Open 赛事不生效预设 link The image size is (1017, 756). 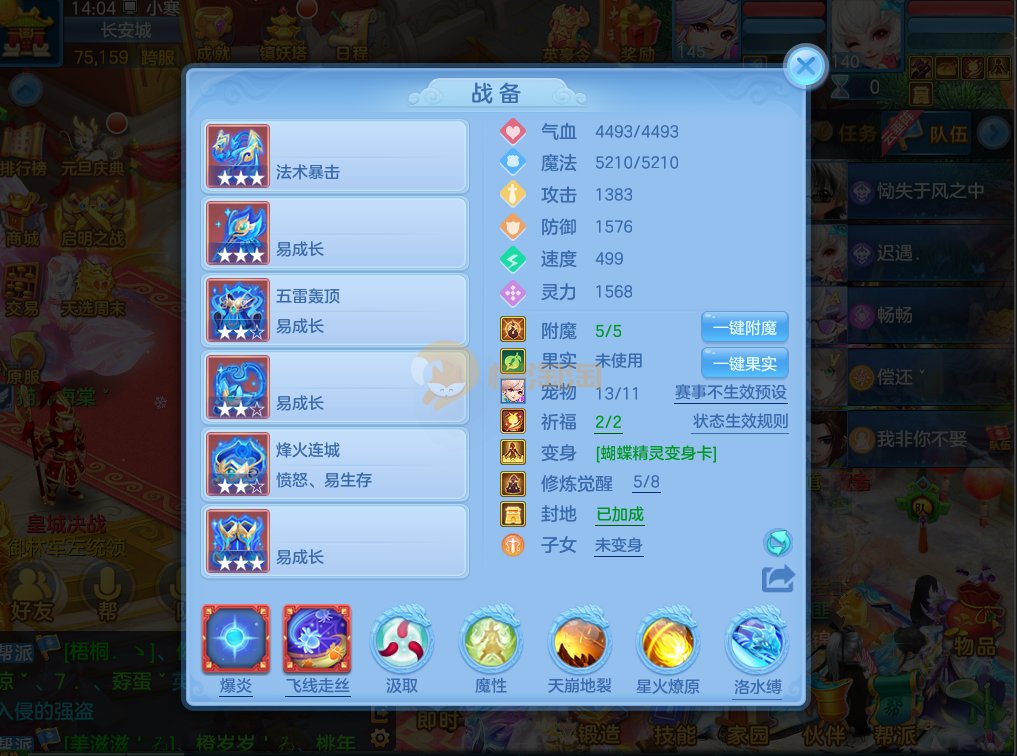click(x=730, y=392)
